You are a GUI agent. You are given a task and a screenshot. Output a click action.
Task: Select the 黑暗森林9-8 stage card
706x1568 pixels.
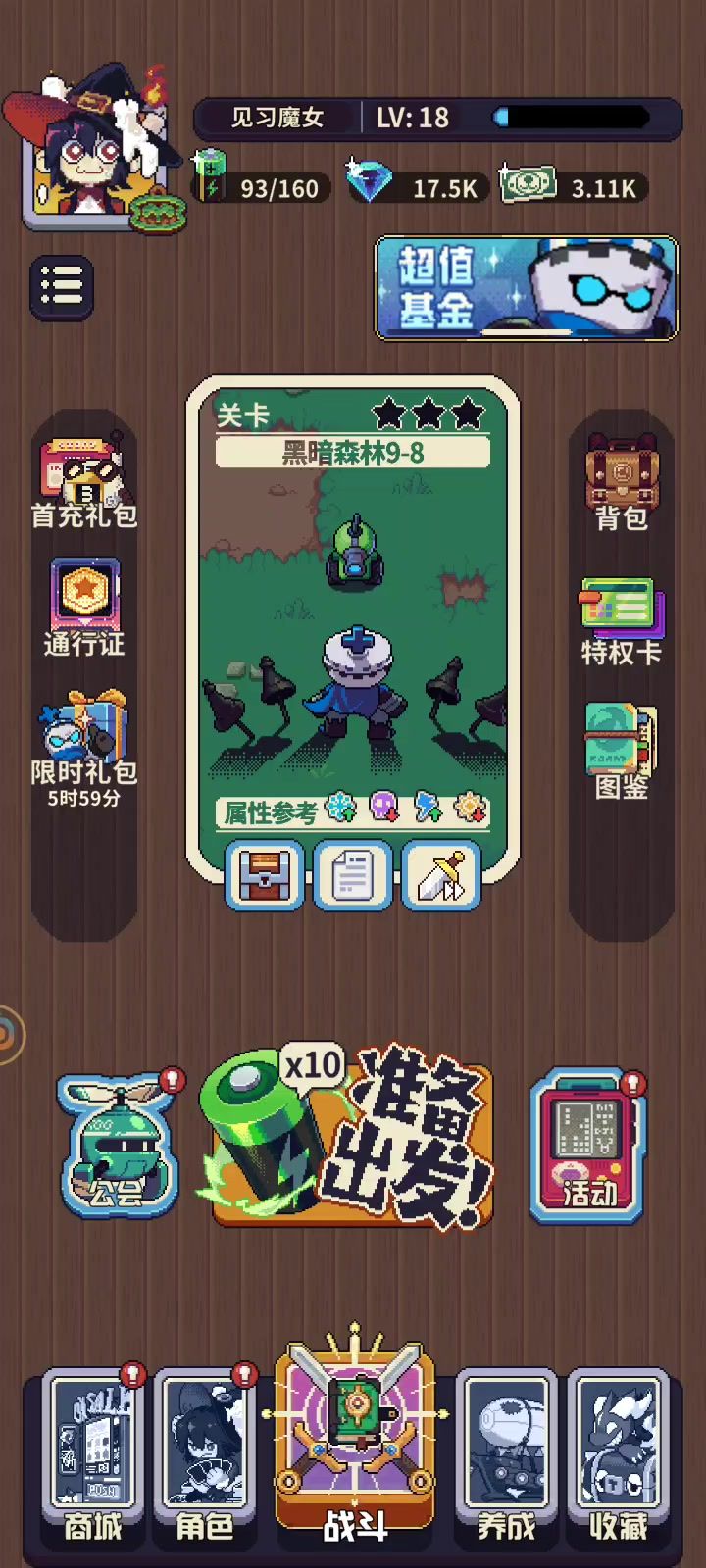[x=353, y=608]
